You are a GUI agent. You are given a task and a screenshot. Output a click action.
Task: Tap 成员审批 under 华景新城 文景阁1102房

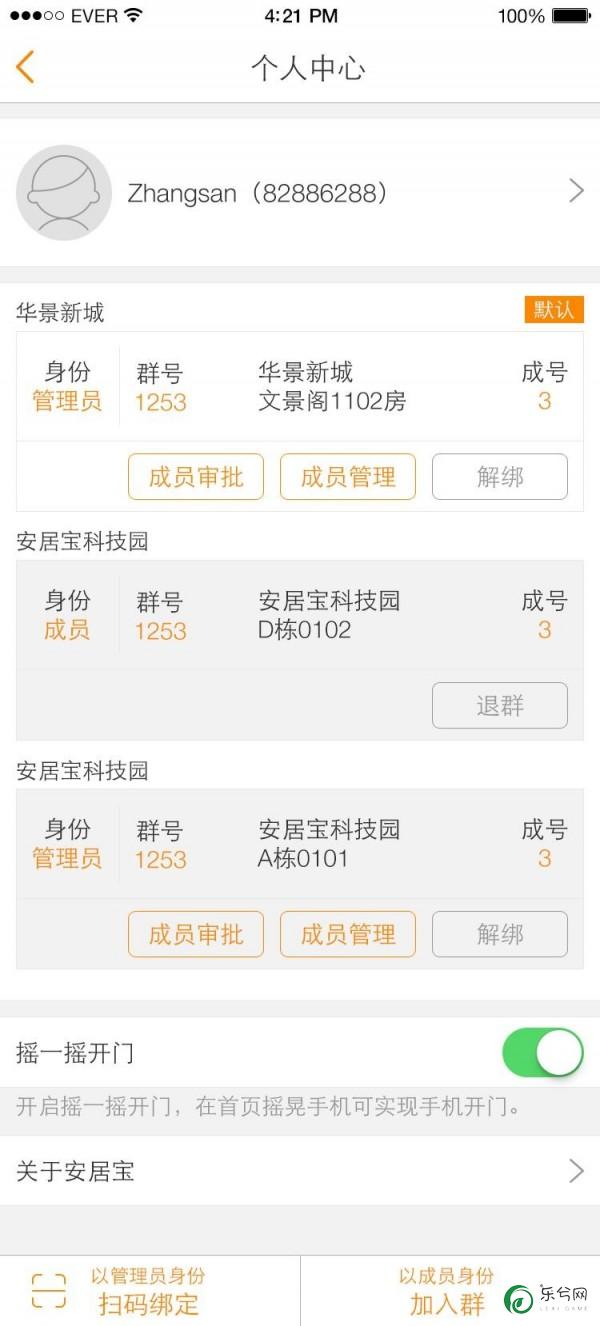196,477
